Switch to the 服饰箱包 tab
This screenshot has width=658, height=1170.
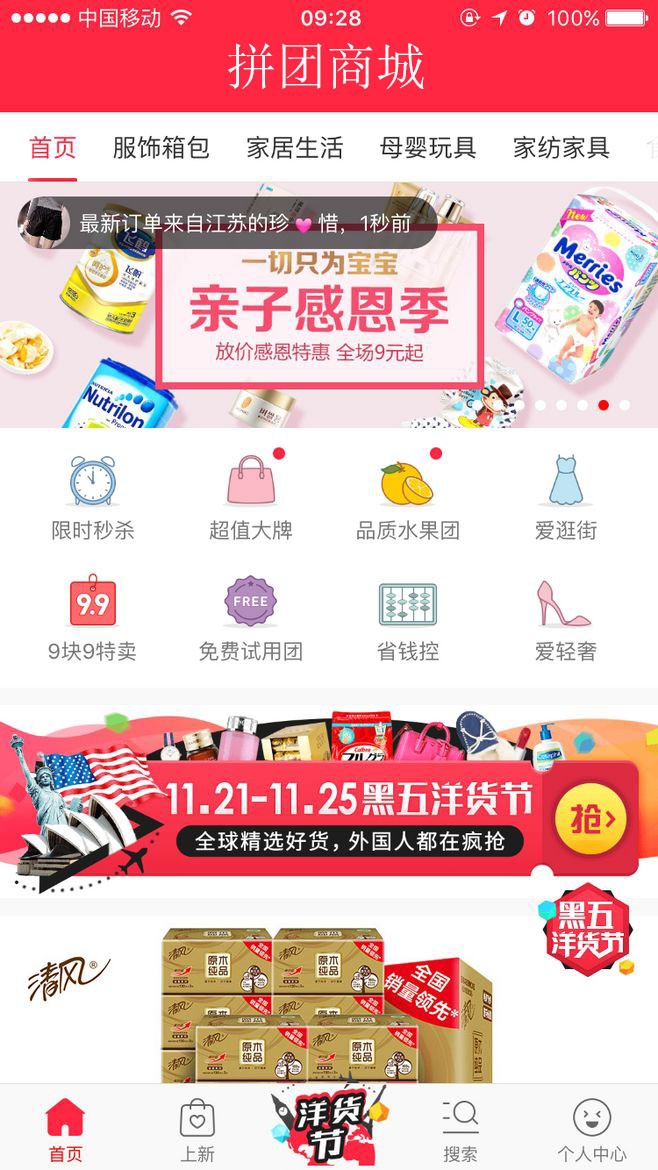coord(161,148)
